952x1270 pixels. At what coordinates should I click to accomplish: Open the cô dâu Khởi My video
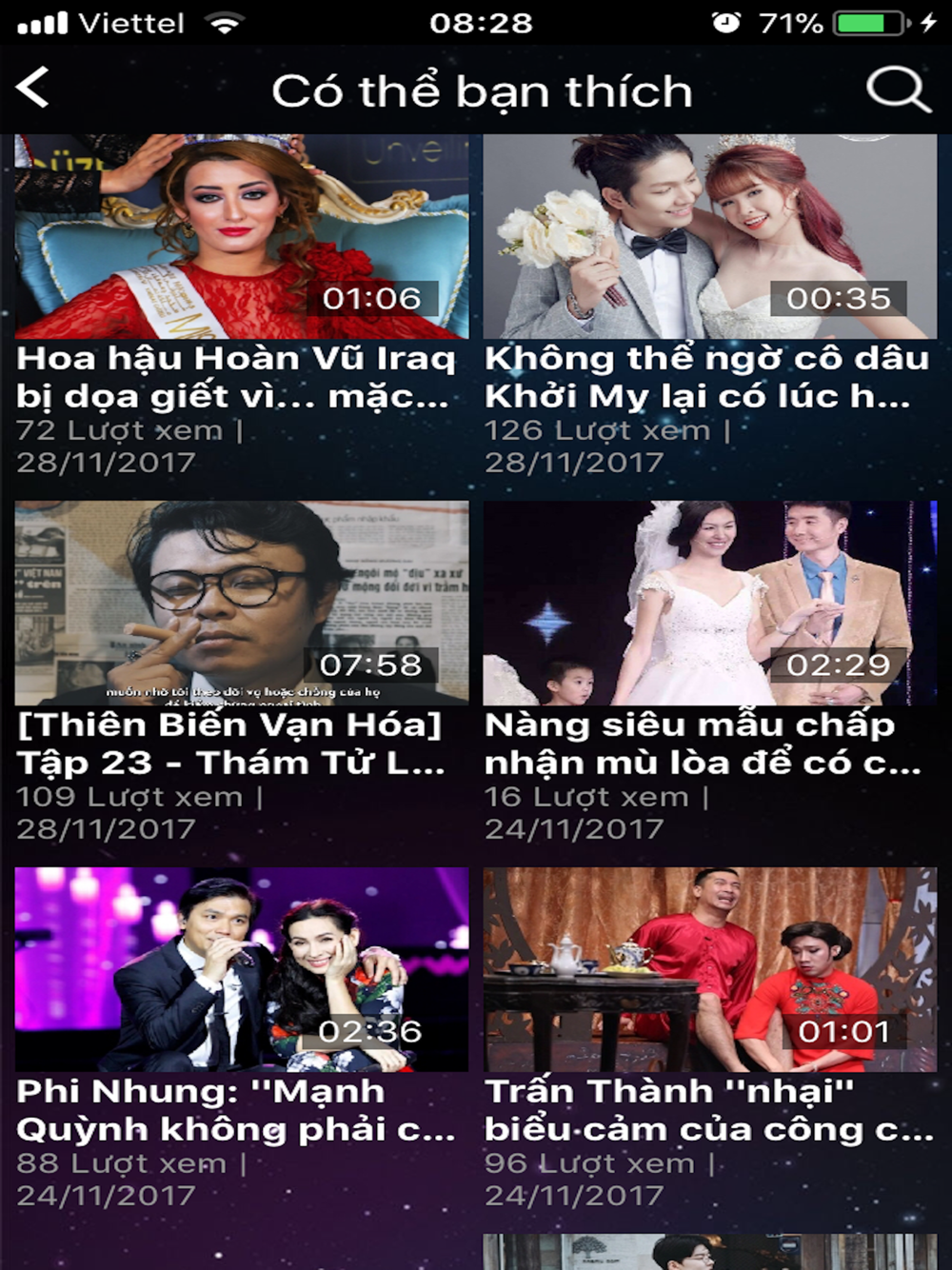point(710,236)
